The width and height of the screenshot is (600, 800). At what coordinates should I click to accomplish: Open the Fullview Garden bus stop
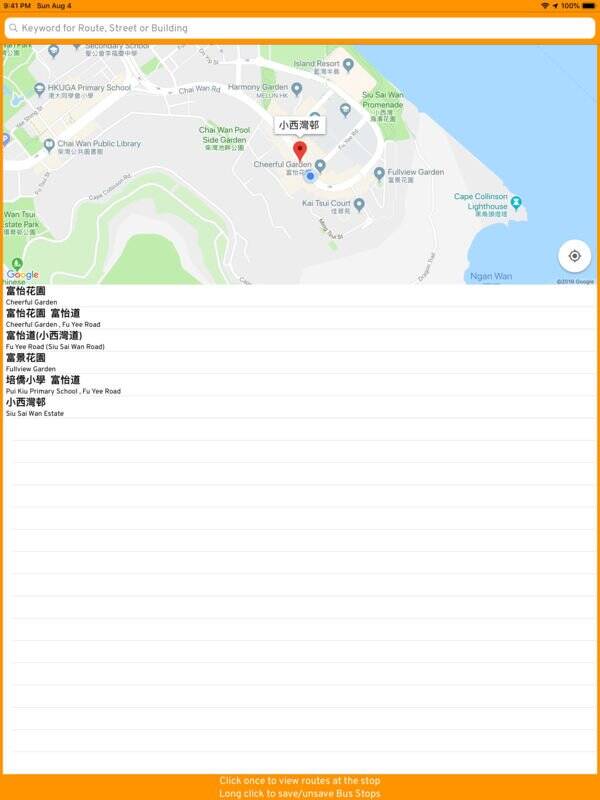tap(300, 362)
